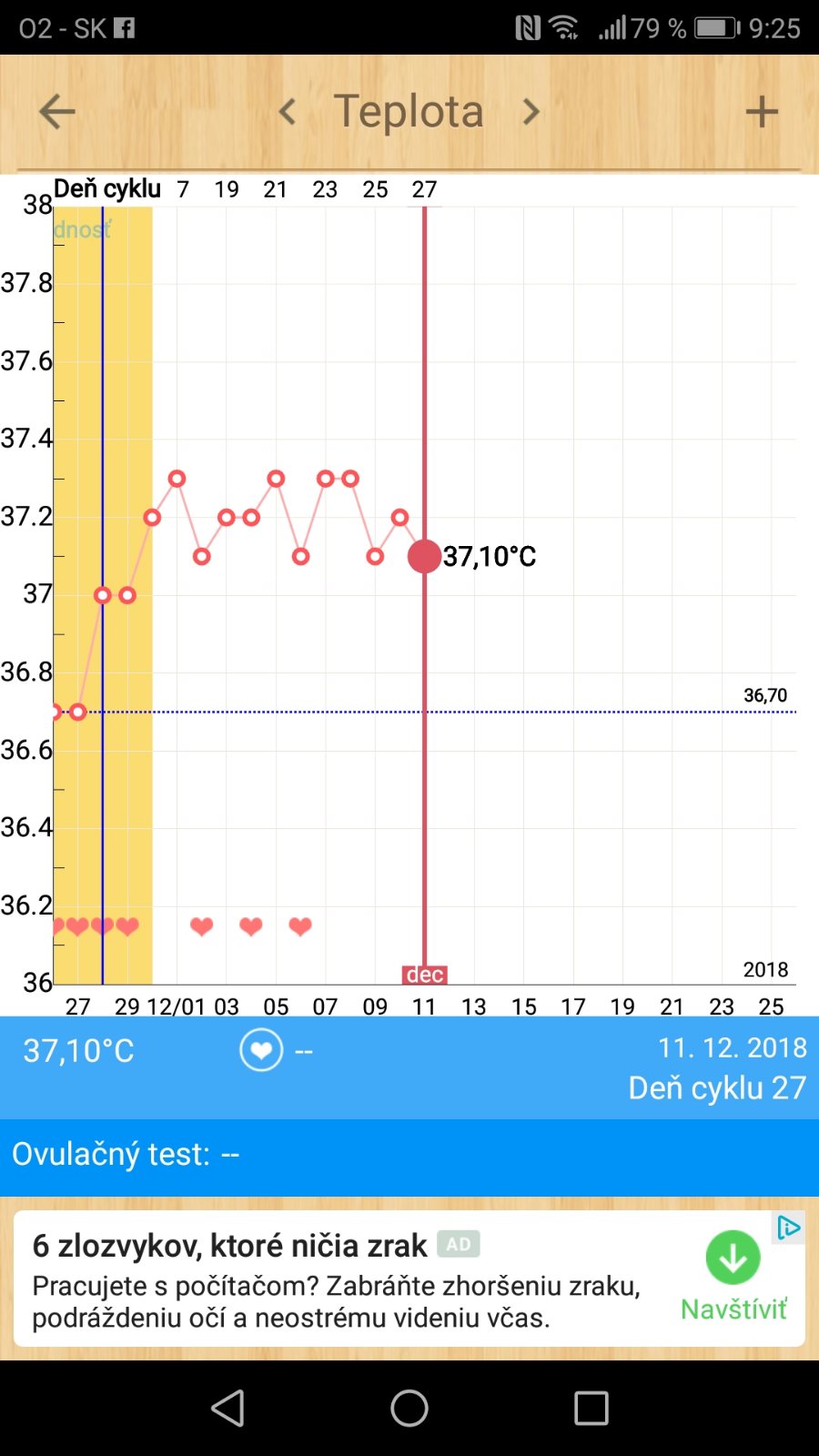Switch to the next chart after Teplota
This screenshot has width=819, height=1456.
(531, 112)
